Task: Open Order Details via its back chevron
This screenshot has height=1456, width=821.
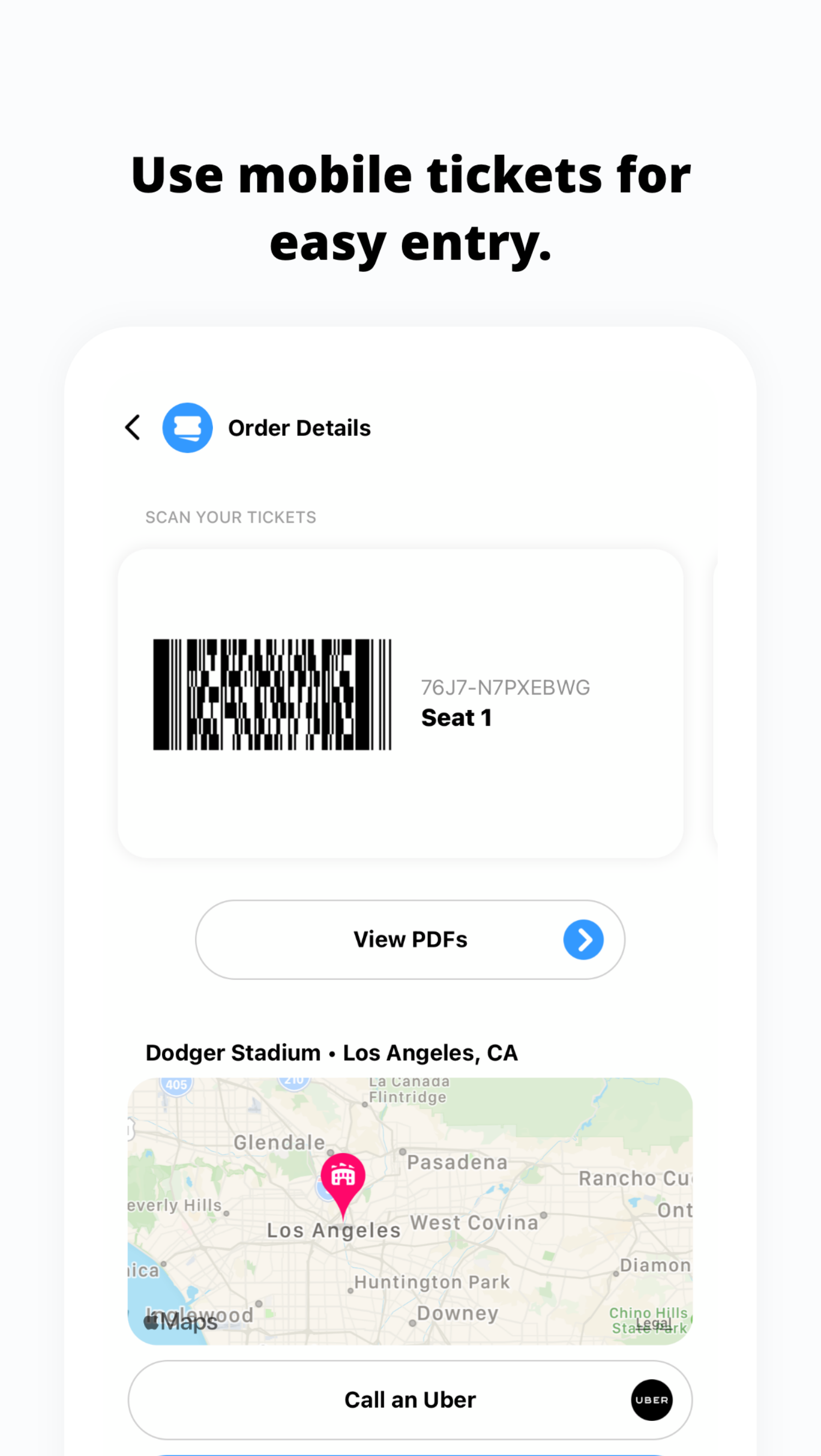Action: [x=133, y=428]
